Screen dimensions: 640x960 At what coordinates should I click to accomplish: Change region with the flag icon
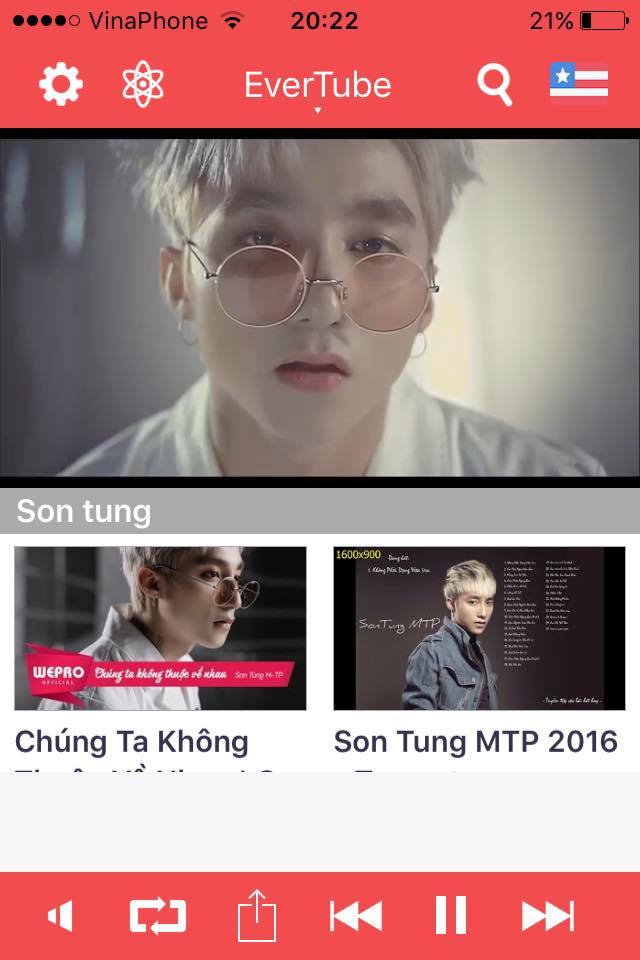578,84
